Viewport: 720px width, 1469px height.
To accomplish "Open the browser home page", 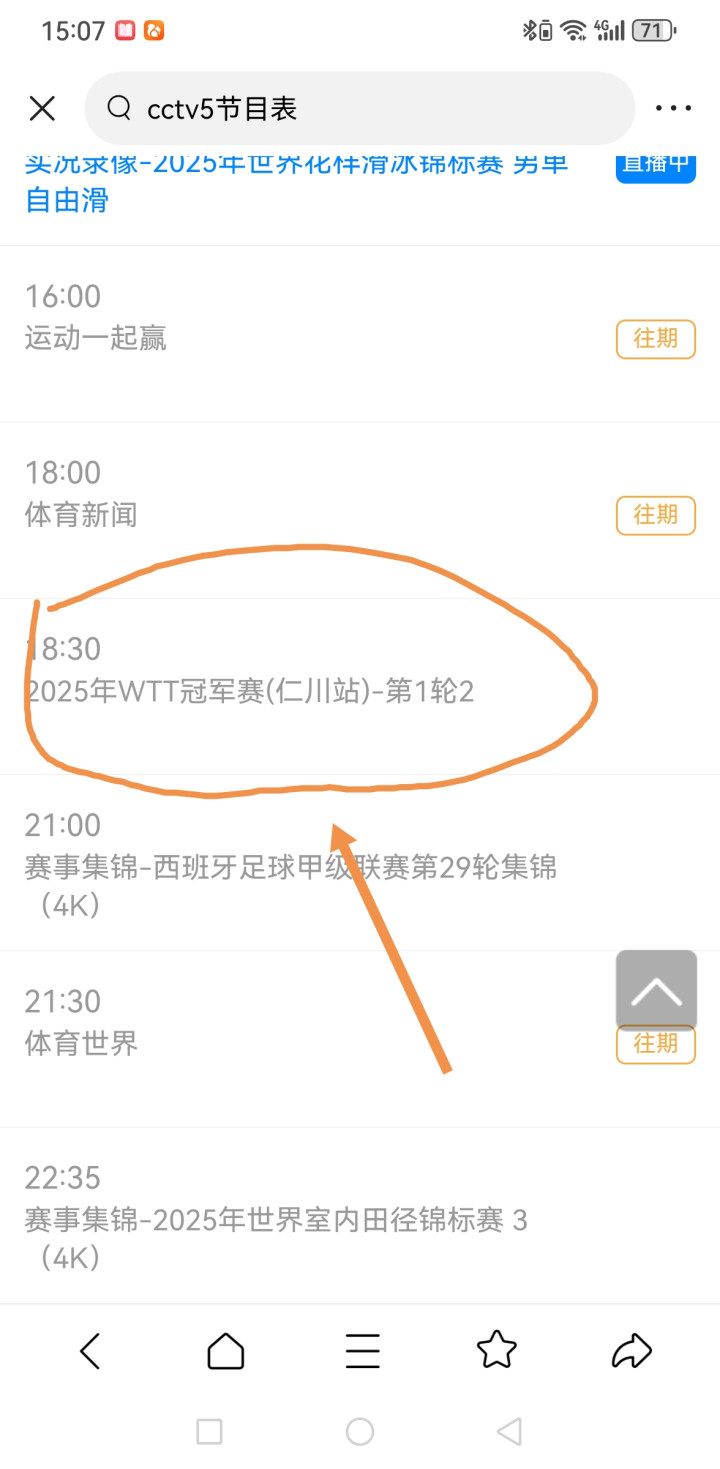I will point(226,1351).
